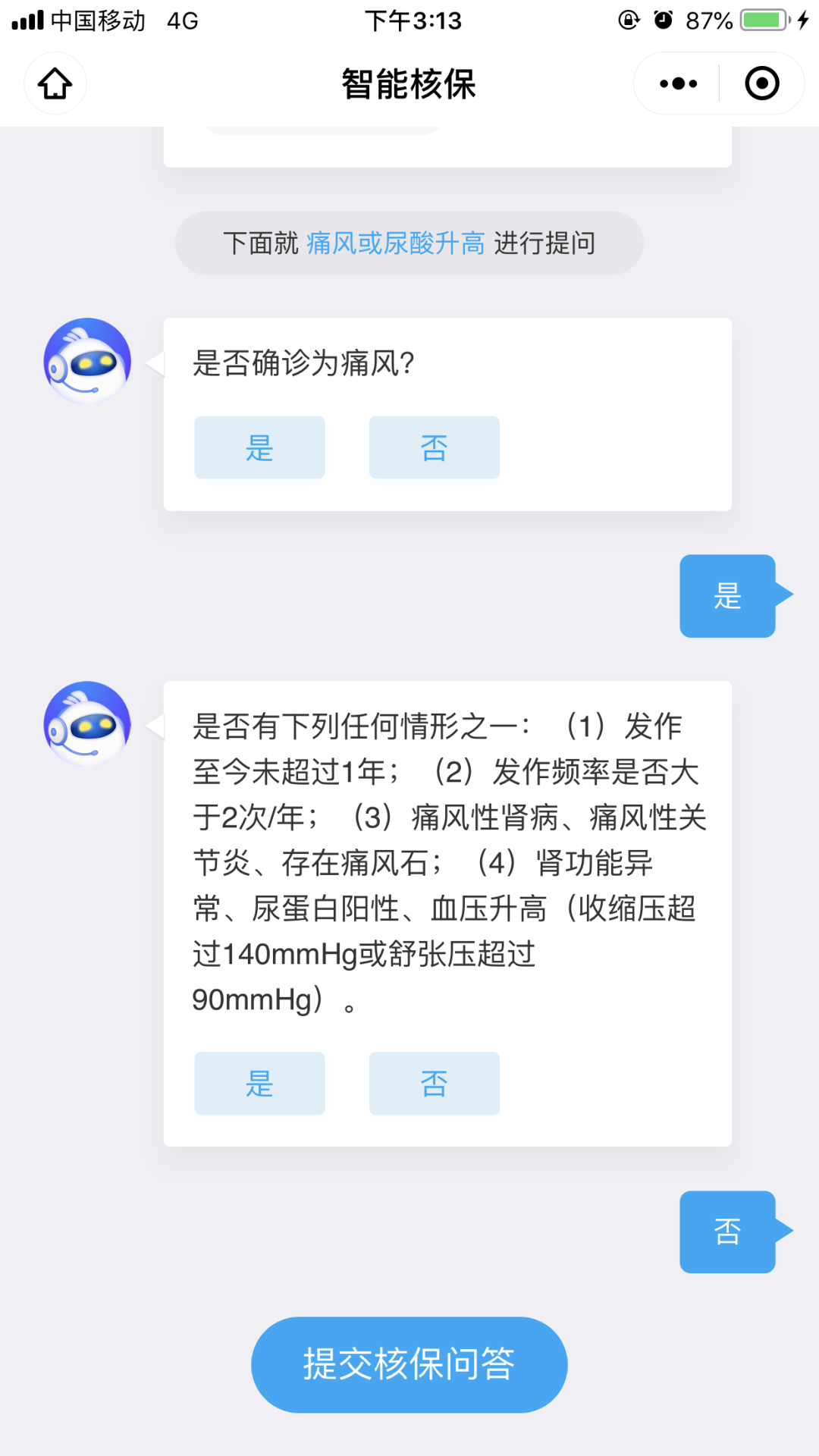Answer 是 to the gout diagnosis question

click(259, 447)
